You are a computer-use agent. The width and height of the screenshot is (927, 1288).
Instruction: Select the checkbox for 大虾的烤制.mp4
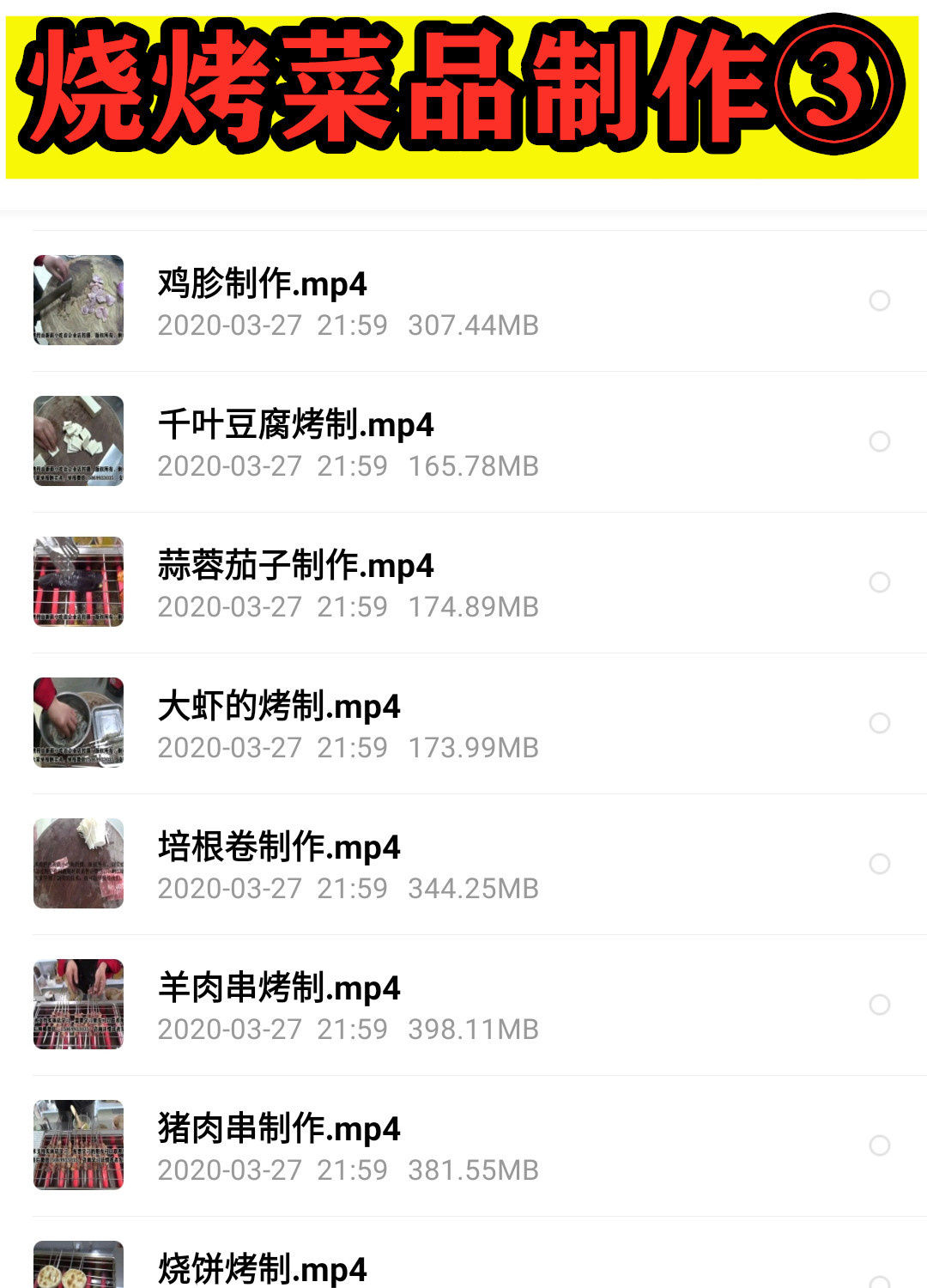pos(881,721)
